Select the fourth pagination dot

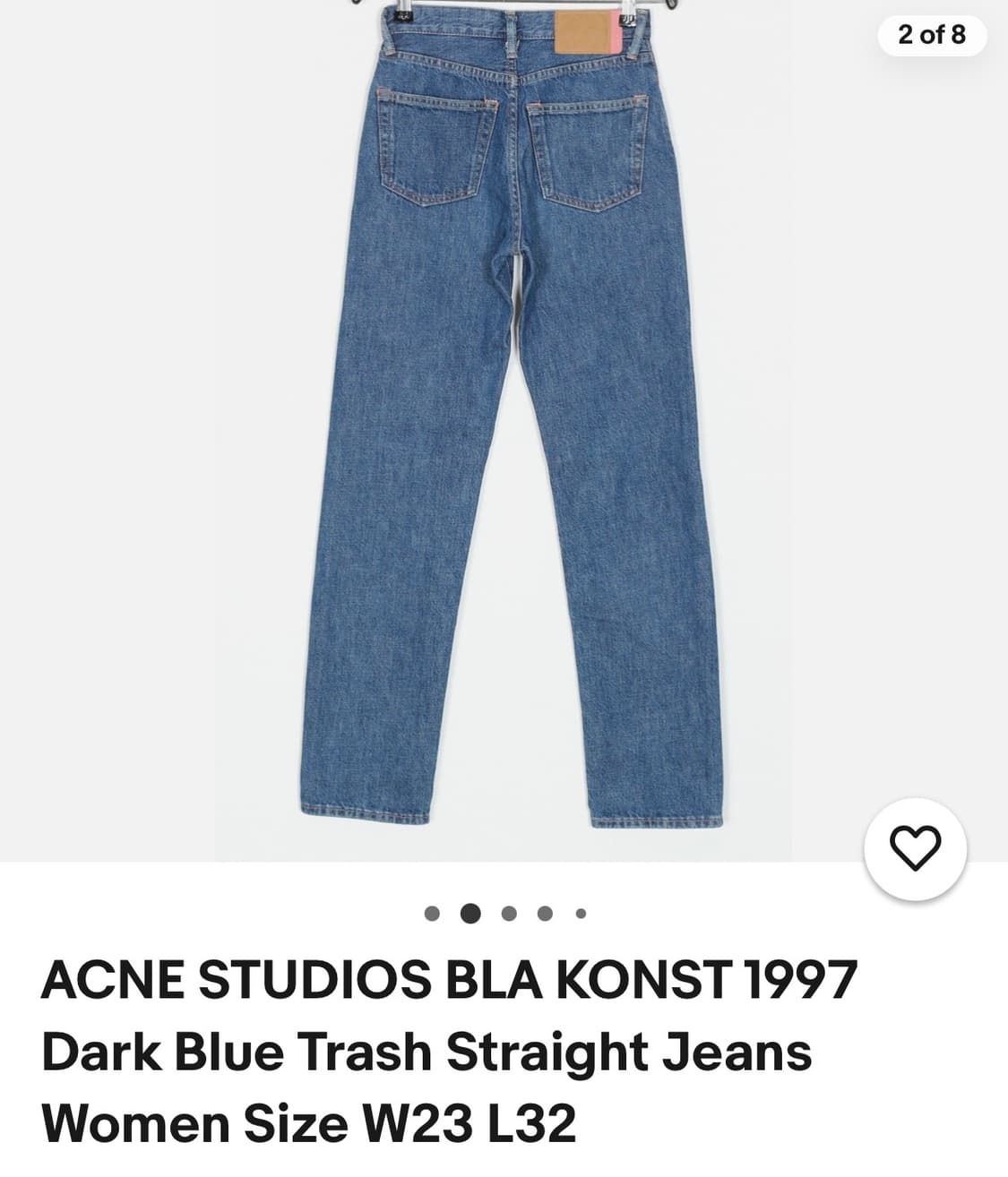click(544, 913)
